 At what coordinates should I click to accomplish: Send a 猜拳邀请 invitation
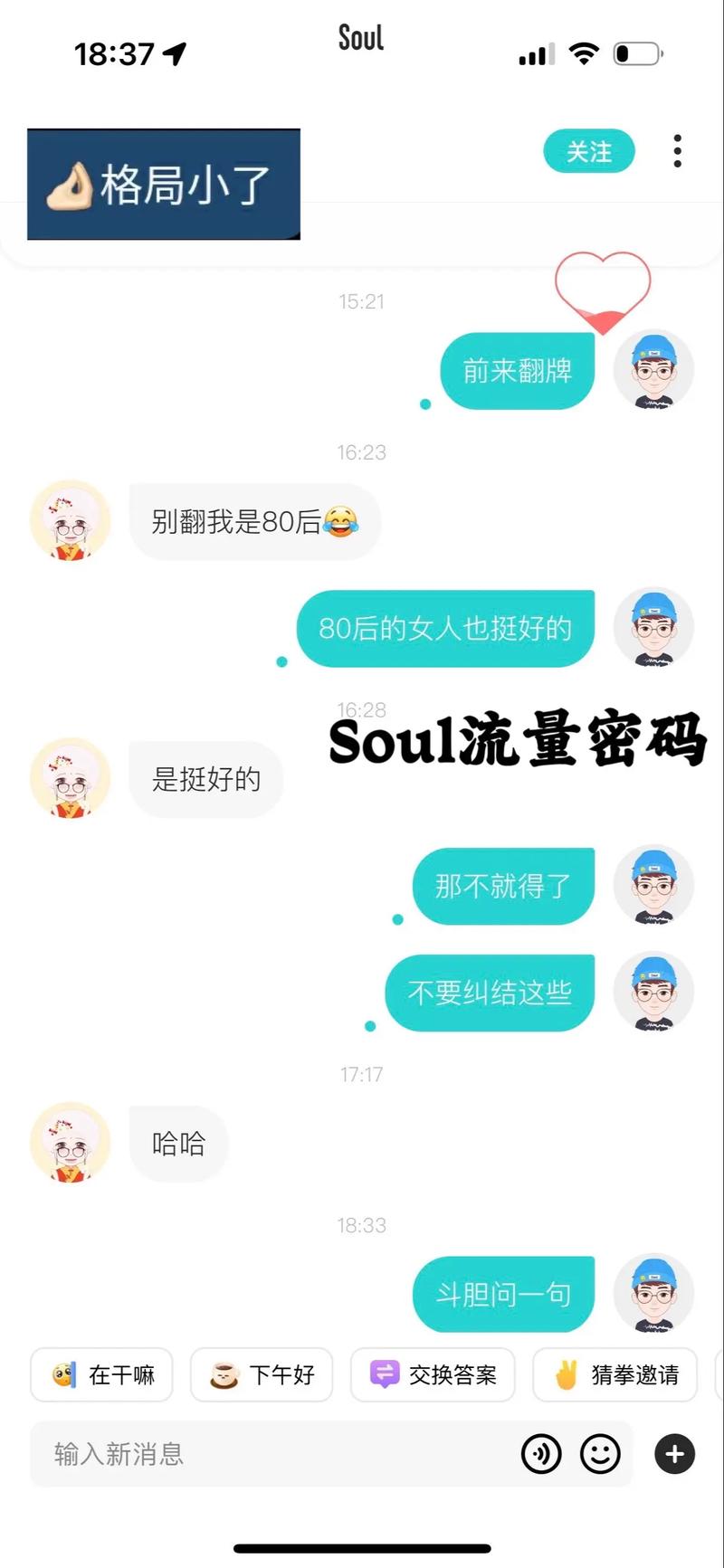click(615, 1375)
